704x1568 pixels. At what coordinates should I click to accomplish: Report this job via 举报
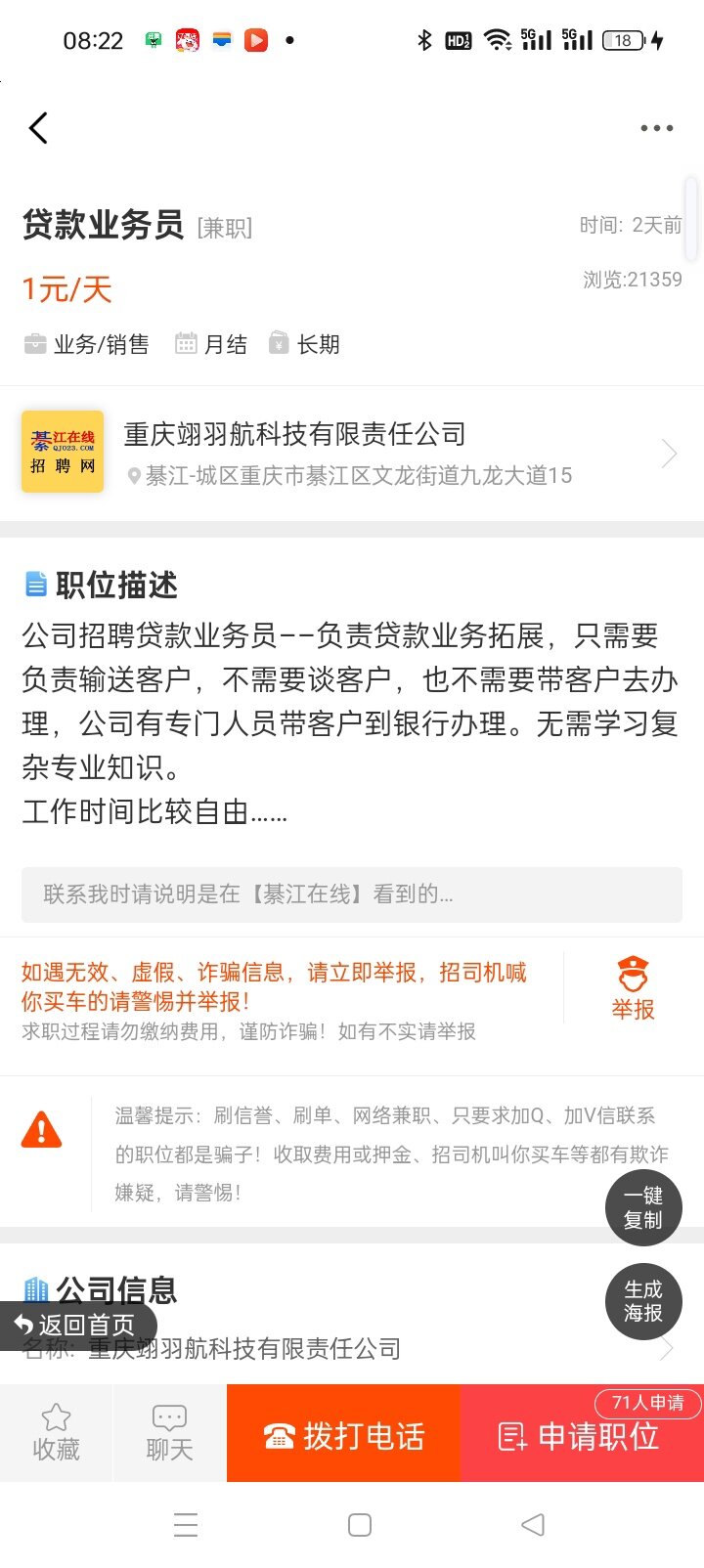click(x=633, y=989)
